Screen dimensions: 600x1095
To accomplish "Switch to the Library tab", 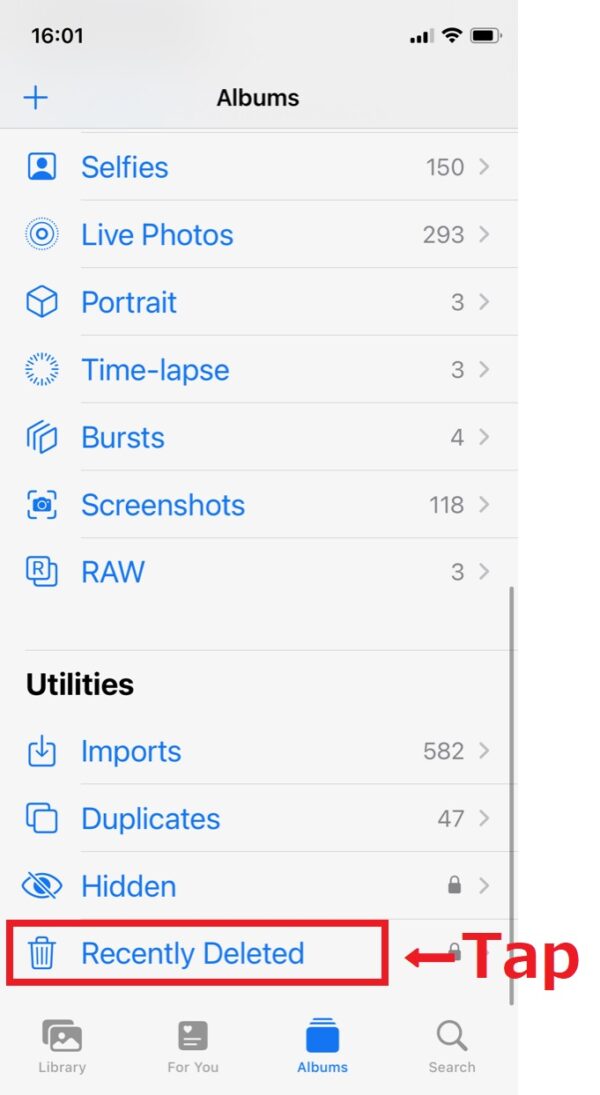I will [x=62, y=1046].
